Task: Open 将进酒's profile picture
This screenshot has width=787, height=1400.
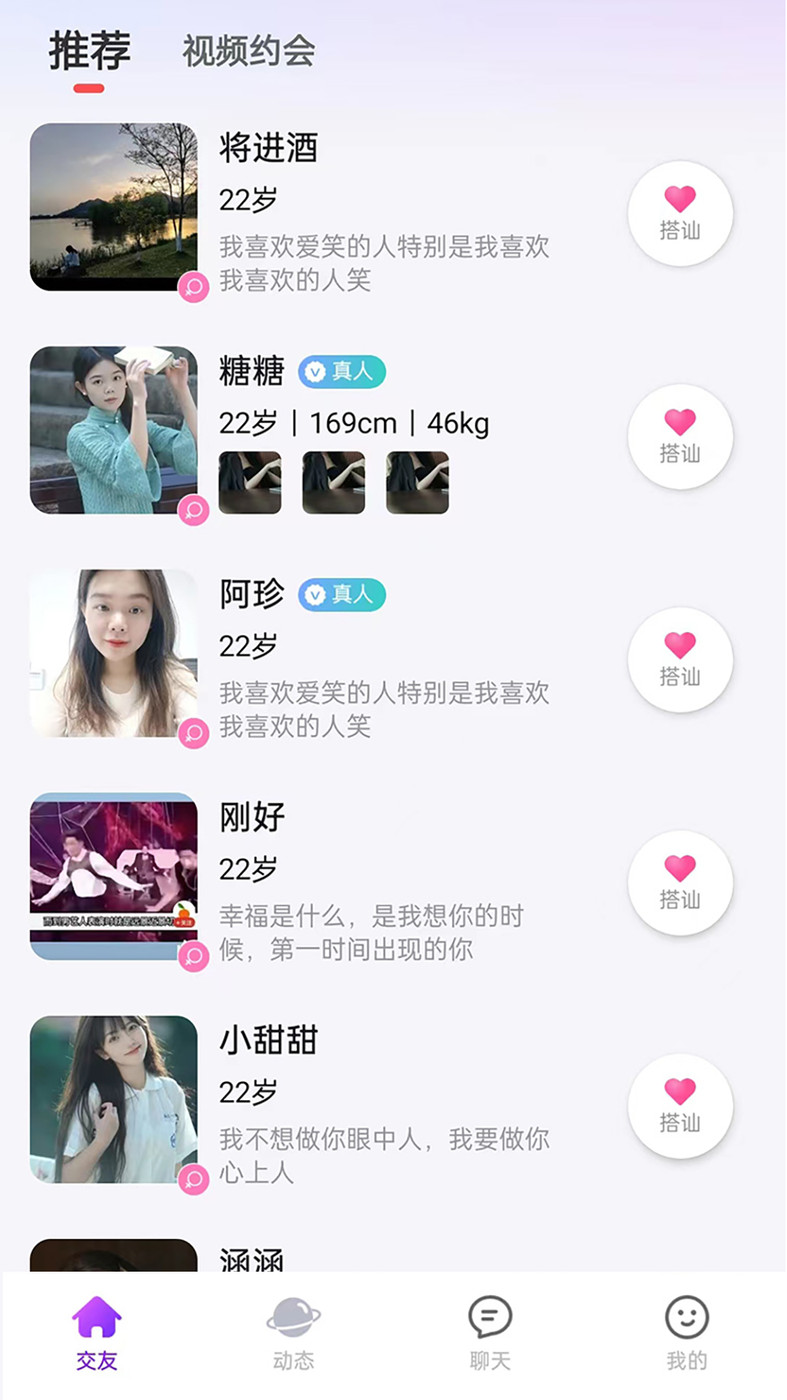Action: [114, 207]
